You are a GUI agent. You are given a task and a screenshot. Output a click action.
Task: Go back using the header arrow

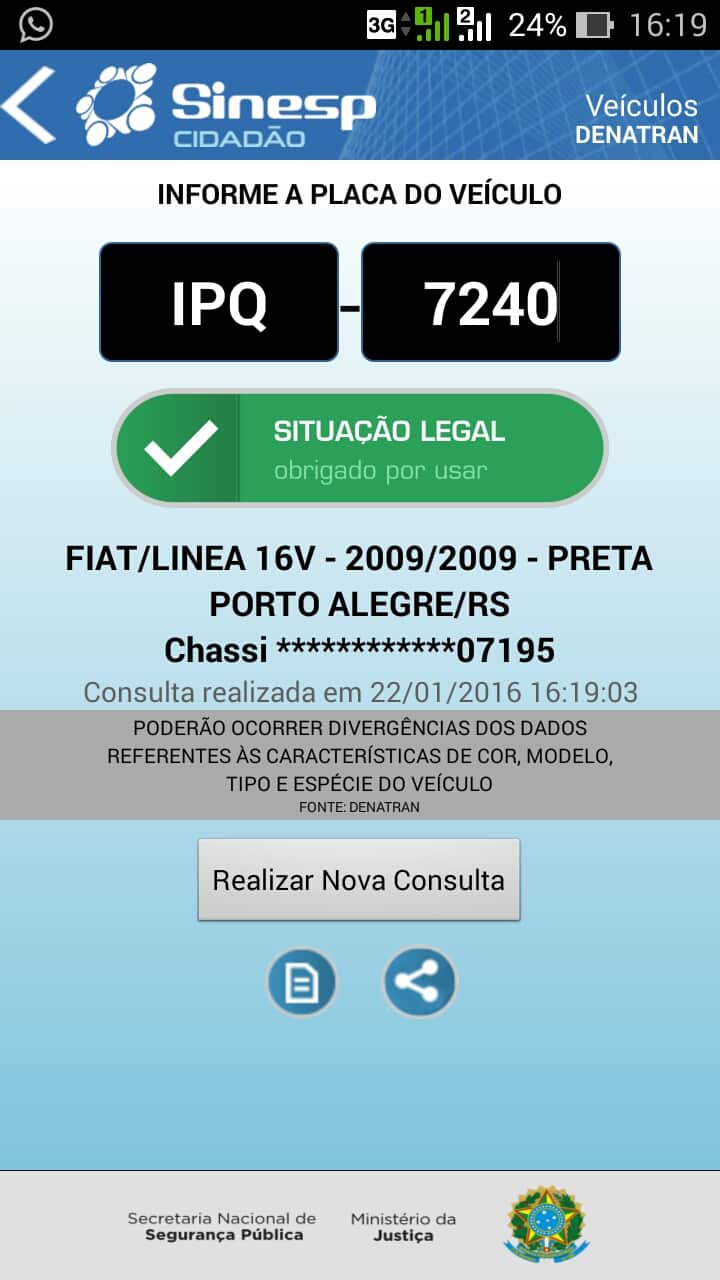pyautogui.click(x=30, y=105)
